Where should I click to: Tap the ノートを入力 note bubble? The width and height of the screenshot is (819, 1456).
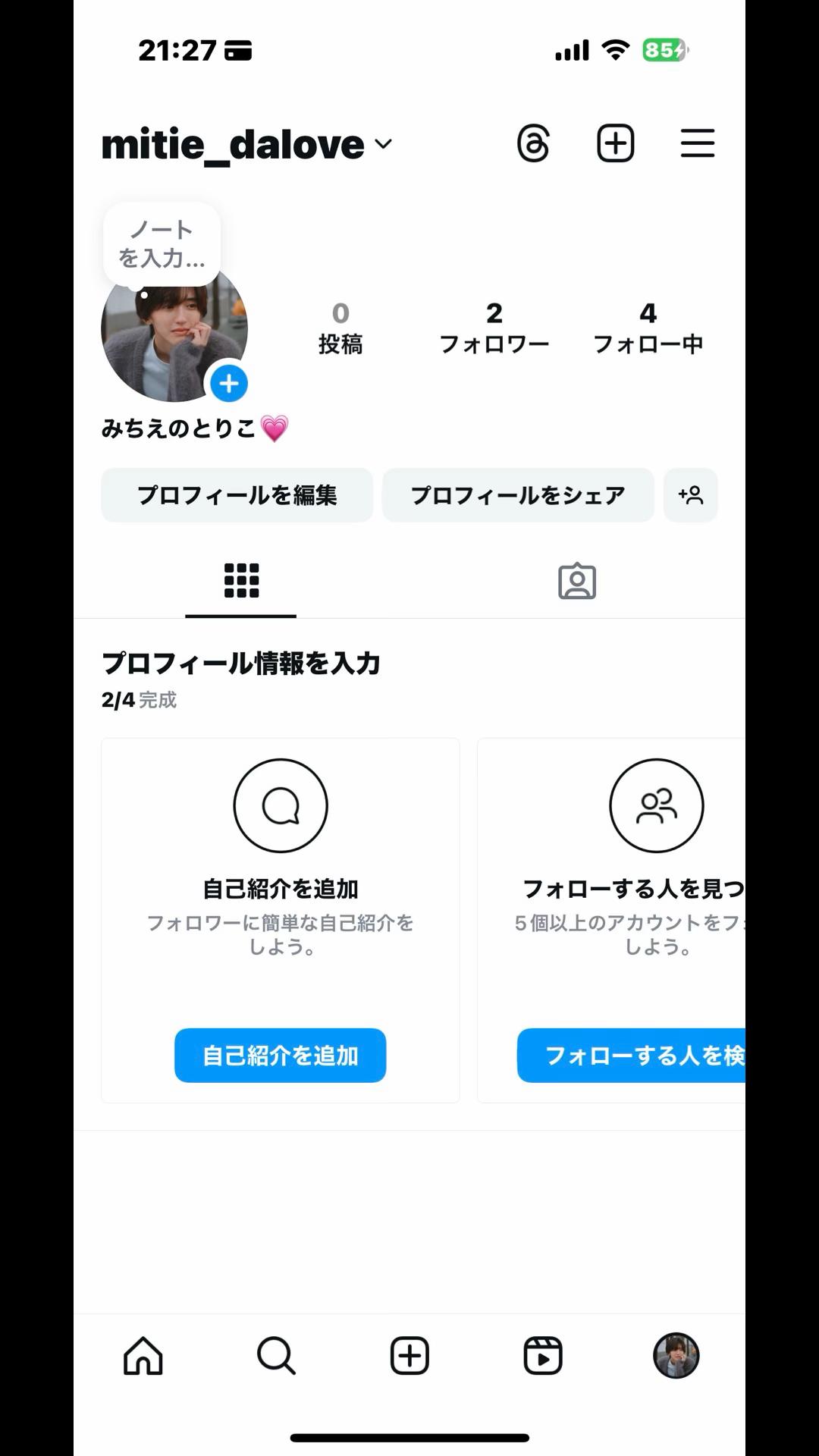click(162, 244)
